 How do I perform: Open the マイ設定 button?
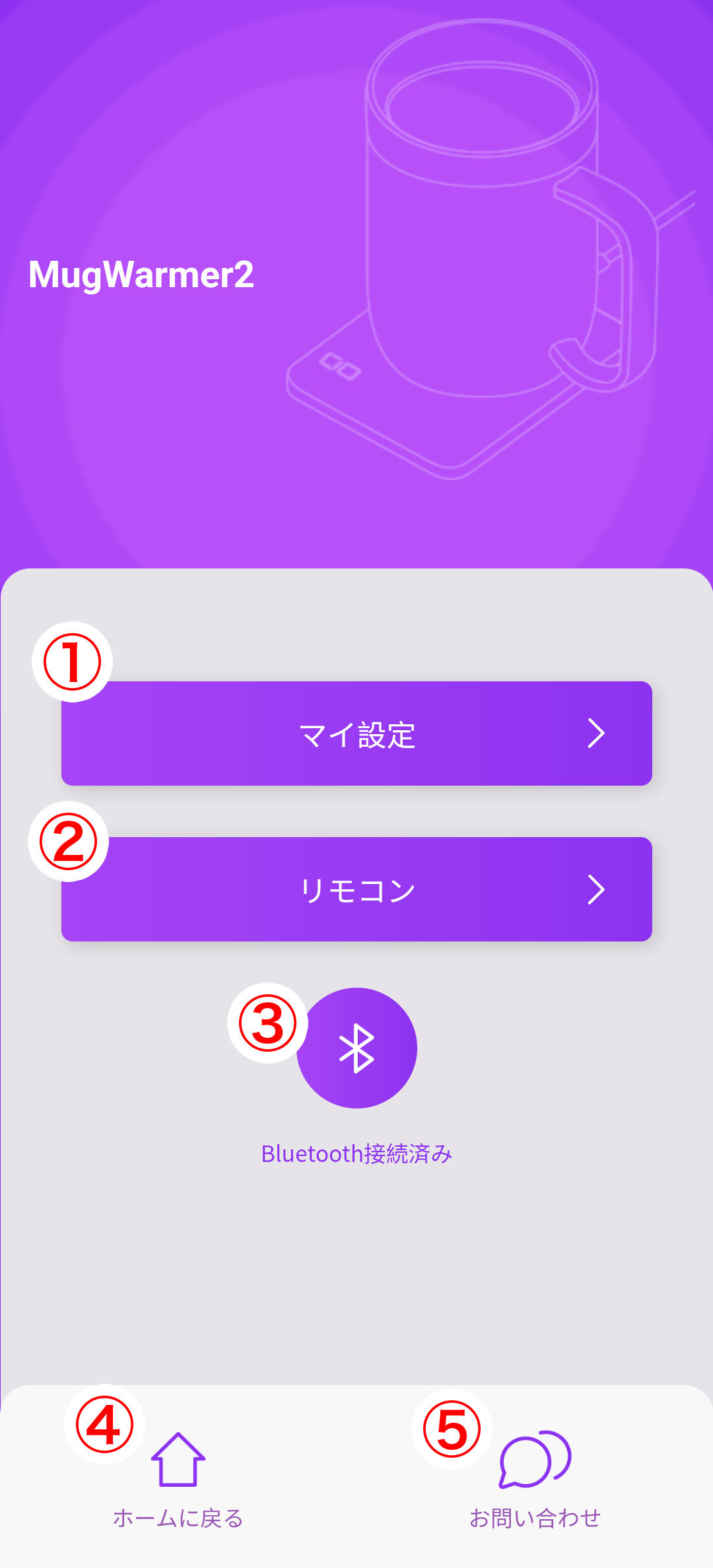(x=356, y=733)
